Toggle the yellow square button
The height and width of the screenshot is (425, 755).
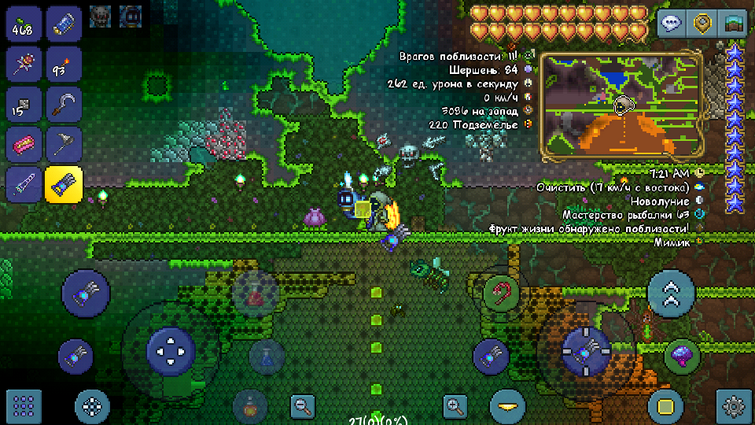[664, 406]
